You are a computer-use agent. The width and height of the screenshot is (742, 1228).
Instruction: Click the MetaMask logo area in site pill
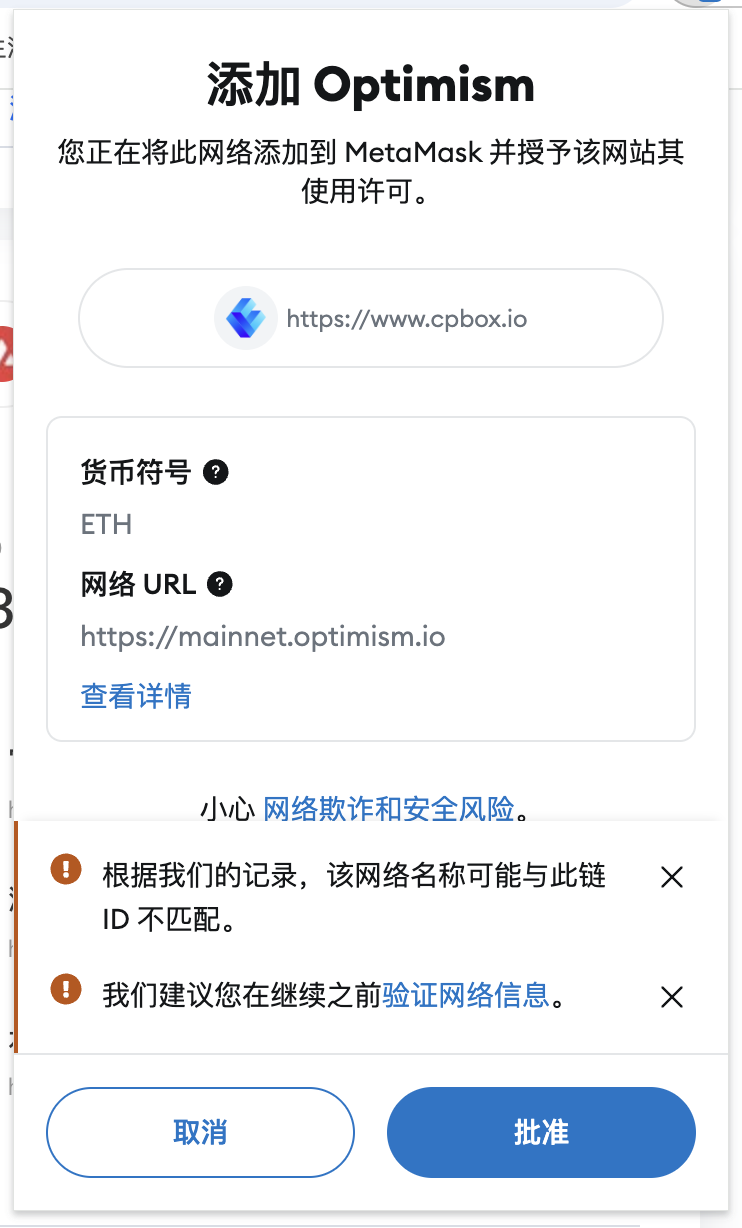pyautogui.click(x=245, y=318)
